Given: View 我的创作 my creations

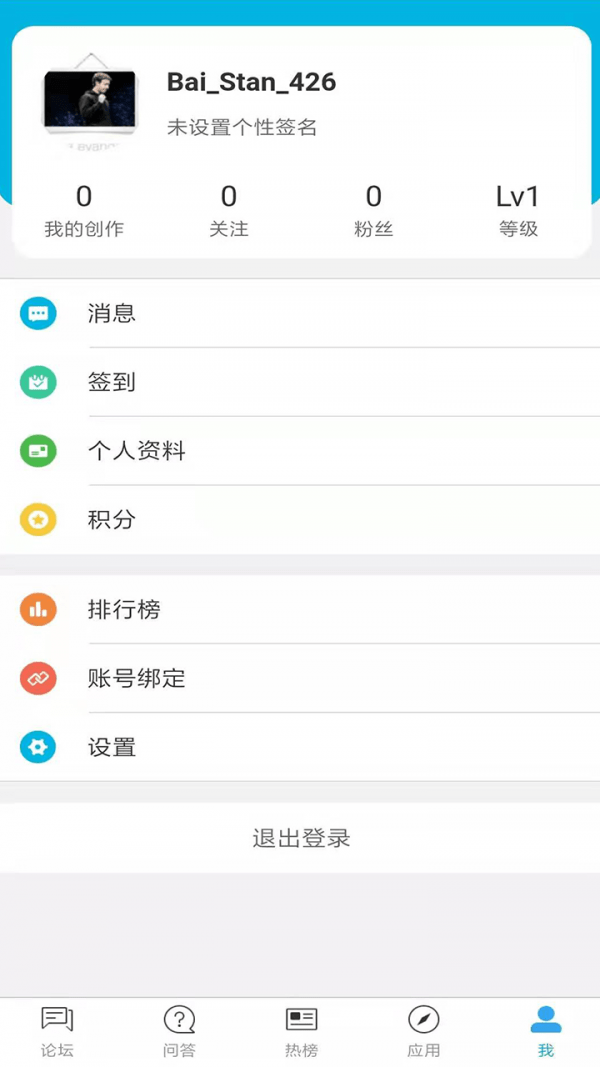Looking at the screenshot, I should pyautogui.click(x=84, y=211).
